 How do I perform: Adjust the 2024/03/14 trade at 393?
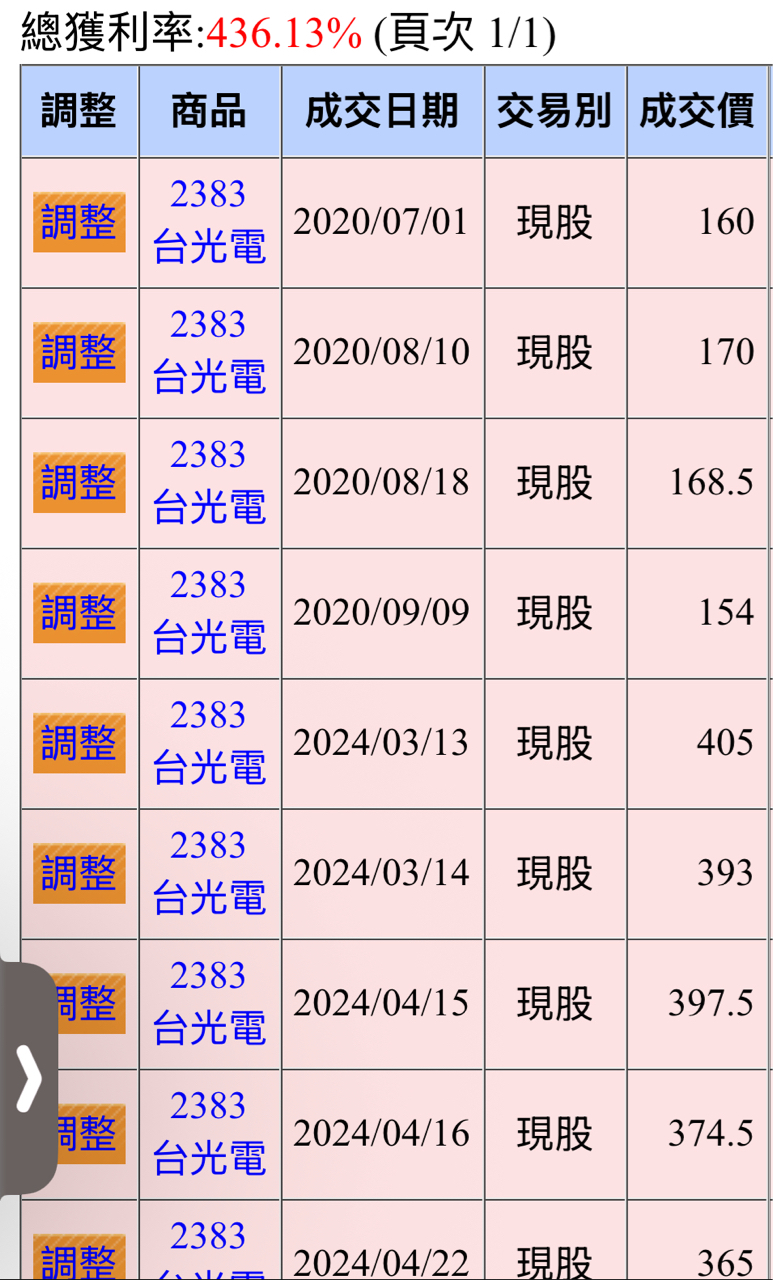(x=79, y=873)
